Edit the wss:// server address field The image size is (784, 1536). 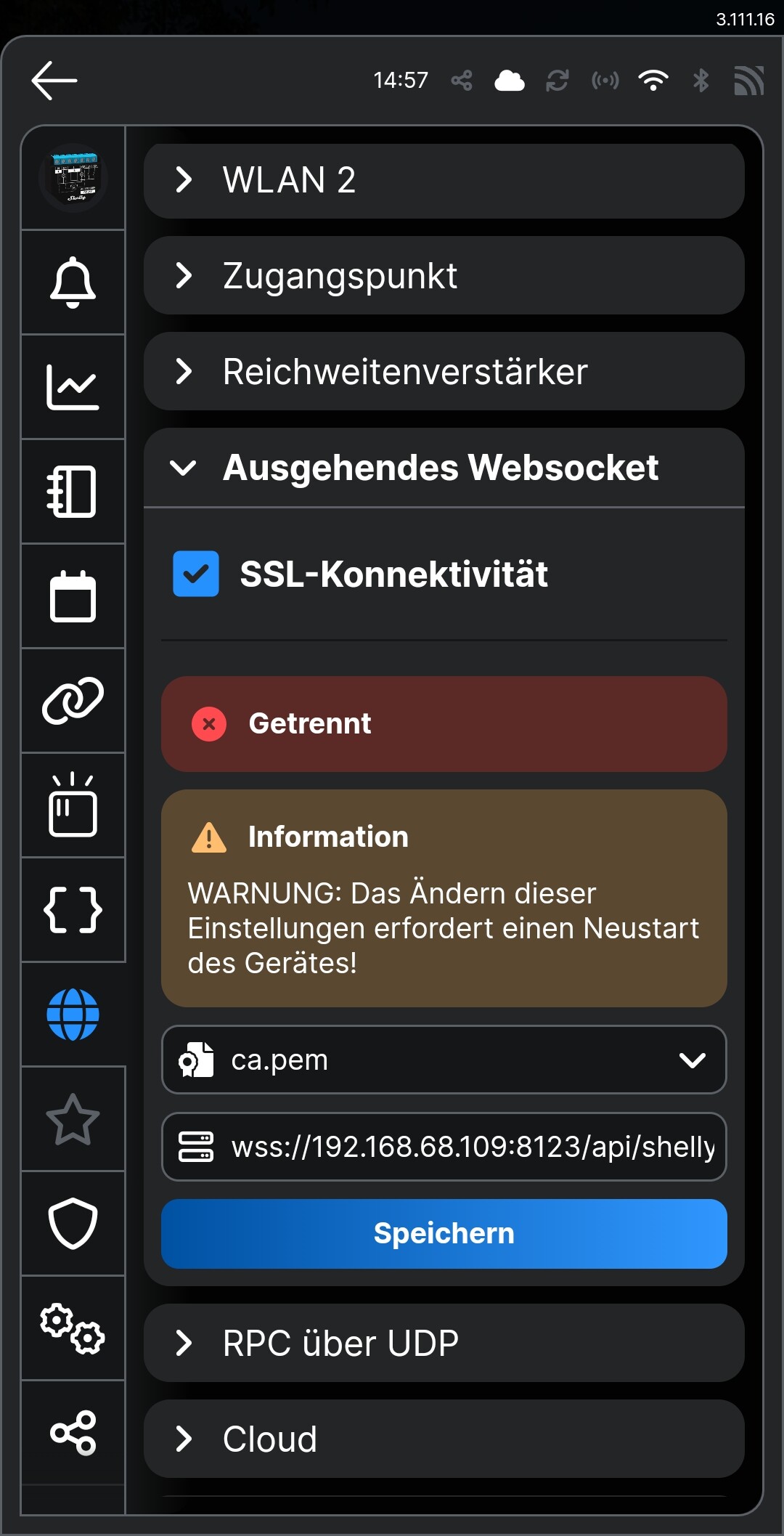444,1147
